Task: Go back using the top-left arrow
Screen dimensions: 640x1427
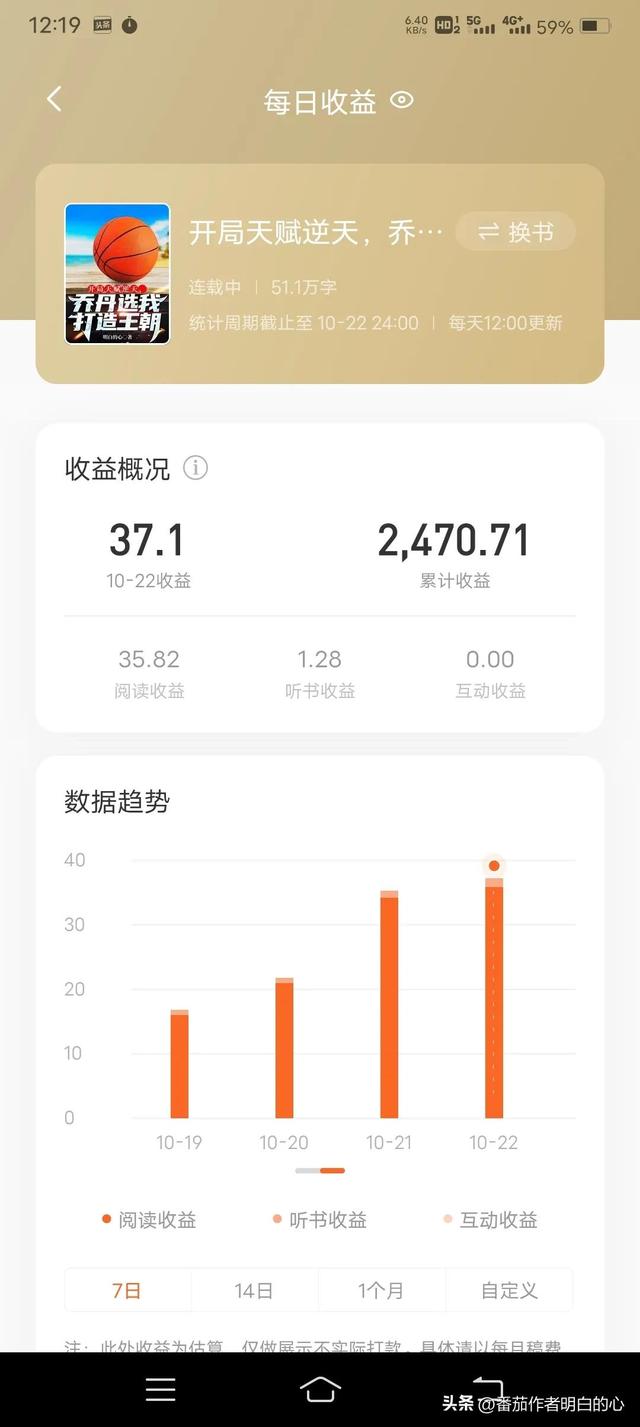Action: pos(54,98)
